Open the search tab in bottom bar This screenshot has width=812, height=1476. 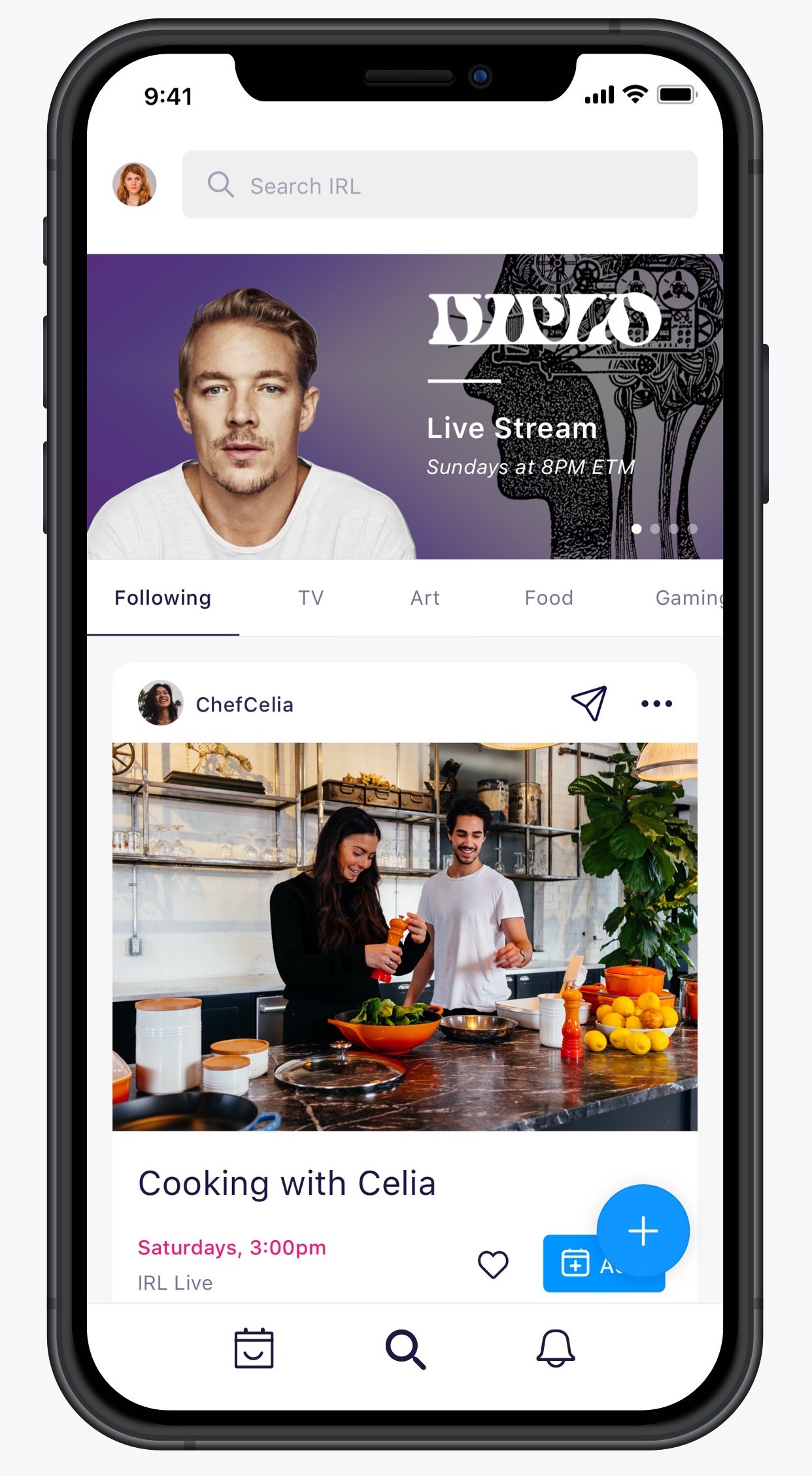point(405,1348)
